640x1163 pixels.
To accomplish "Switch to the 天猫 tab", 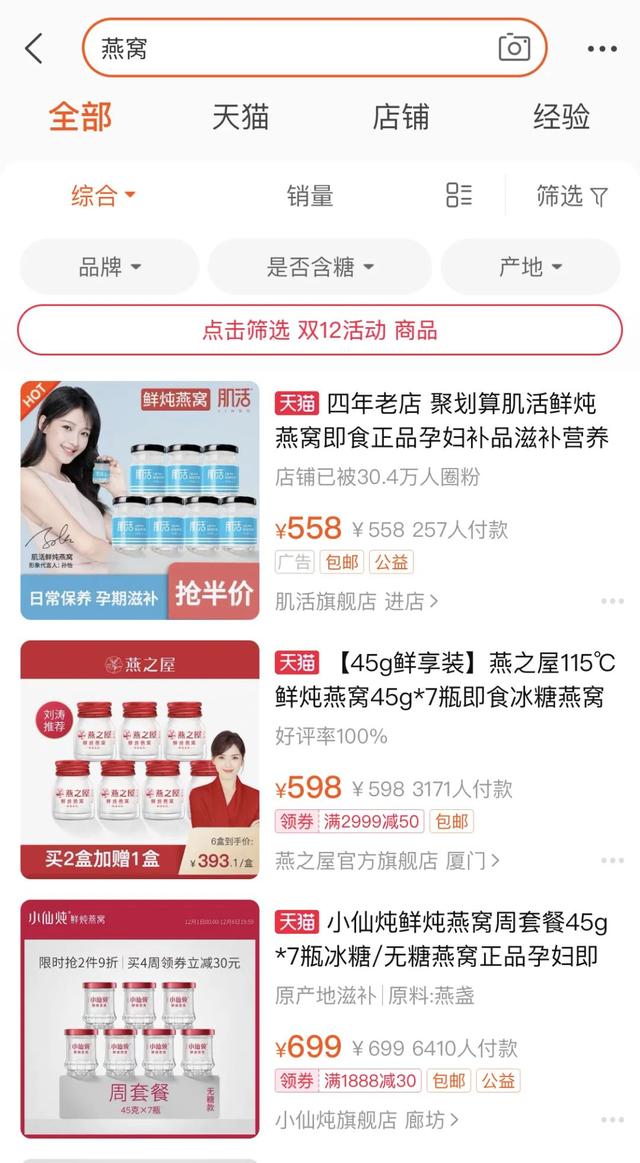I will [x=240, y=117].
